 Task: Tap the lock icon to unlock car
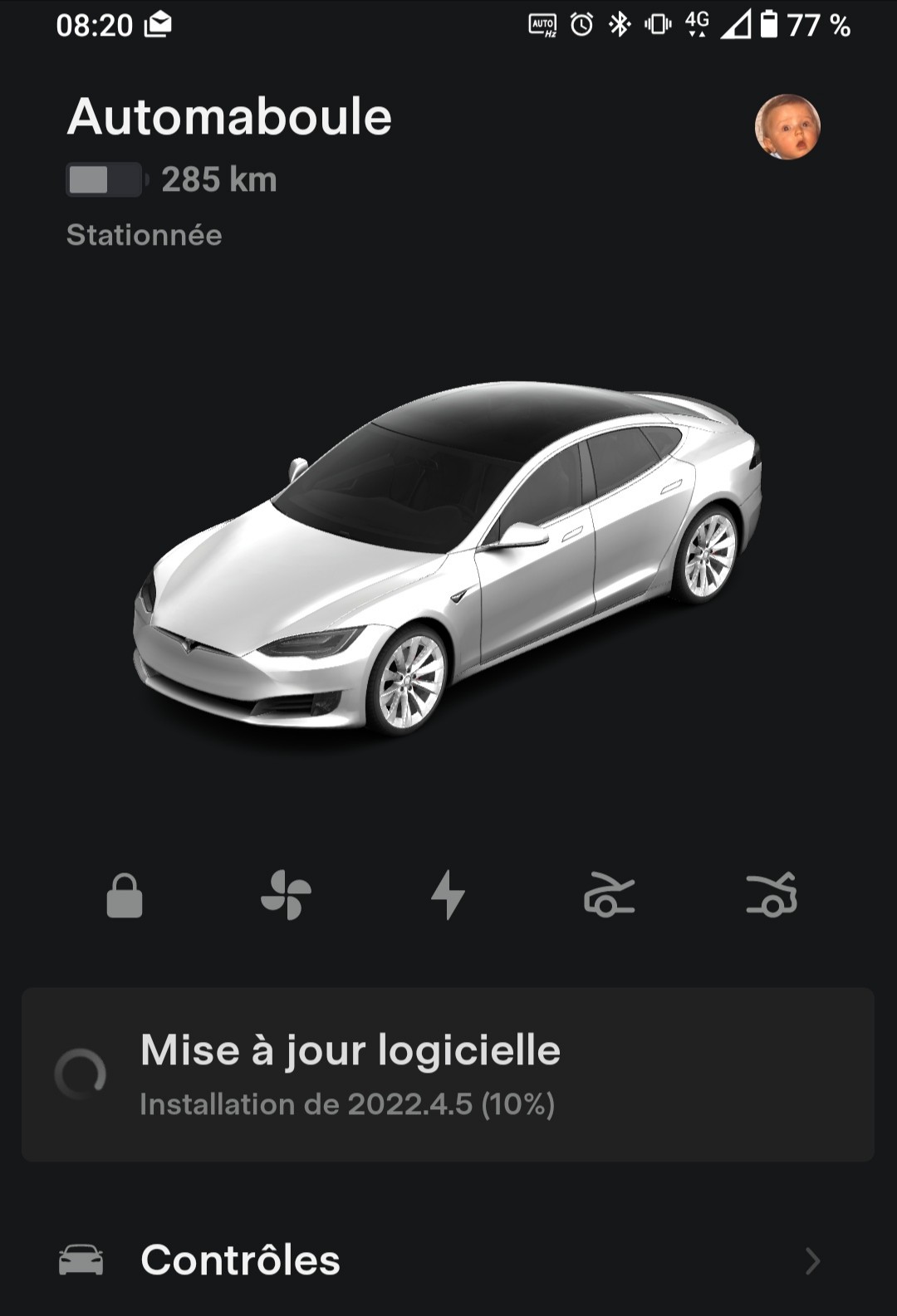[125, 895]
